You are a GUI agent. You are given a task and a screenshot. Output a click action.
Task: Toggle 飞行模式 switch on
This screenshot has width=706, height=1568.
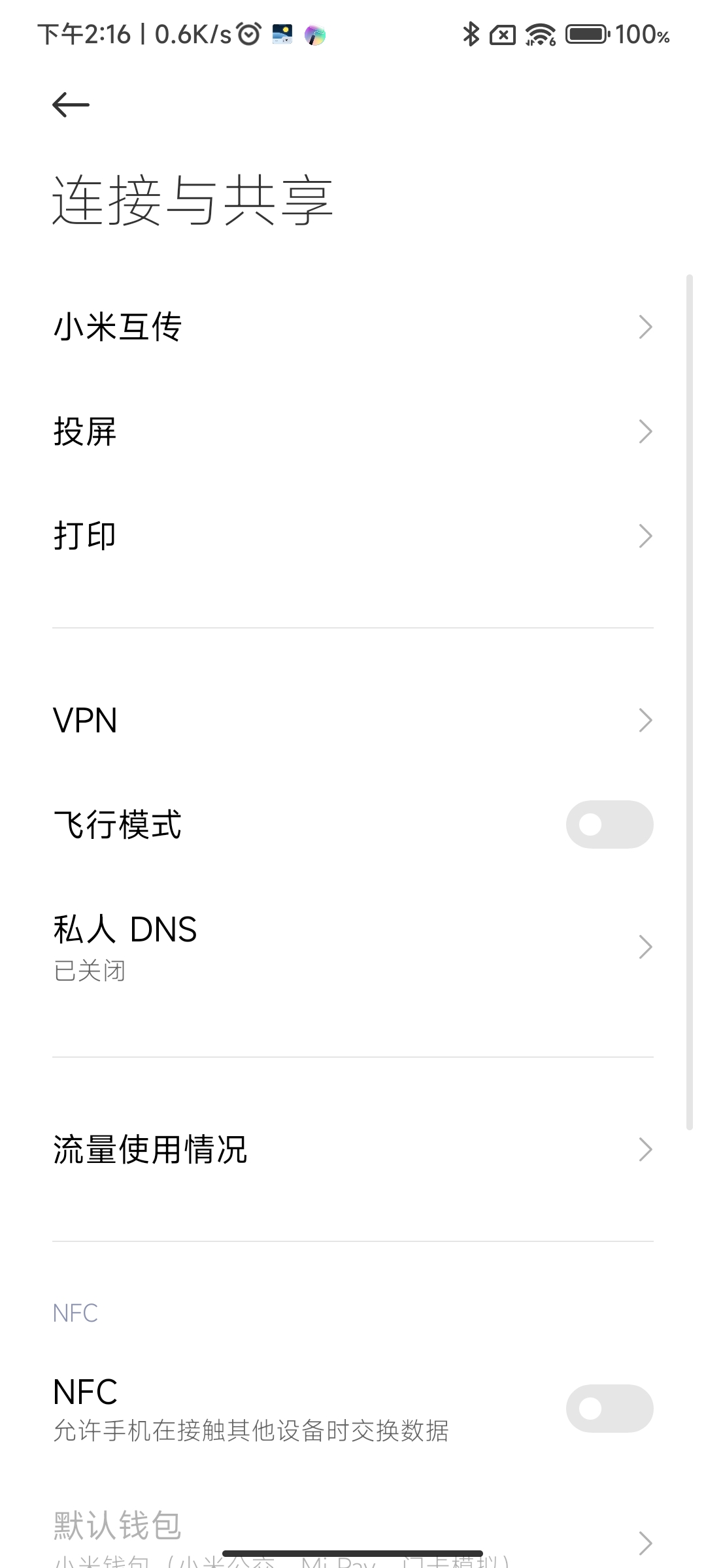coord(609,825)
